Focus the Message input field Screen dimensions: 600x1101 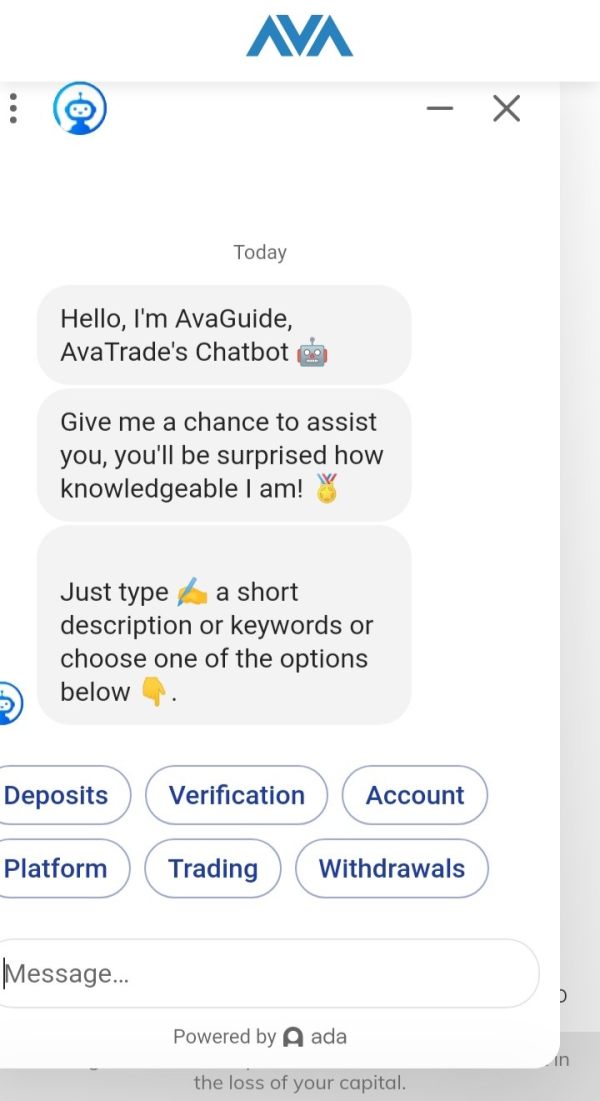pyautogui.click(x=269, y=973)
